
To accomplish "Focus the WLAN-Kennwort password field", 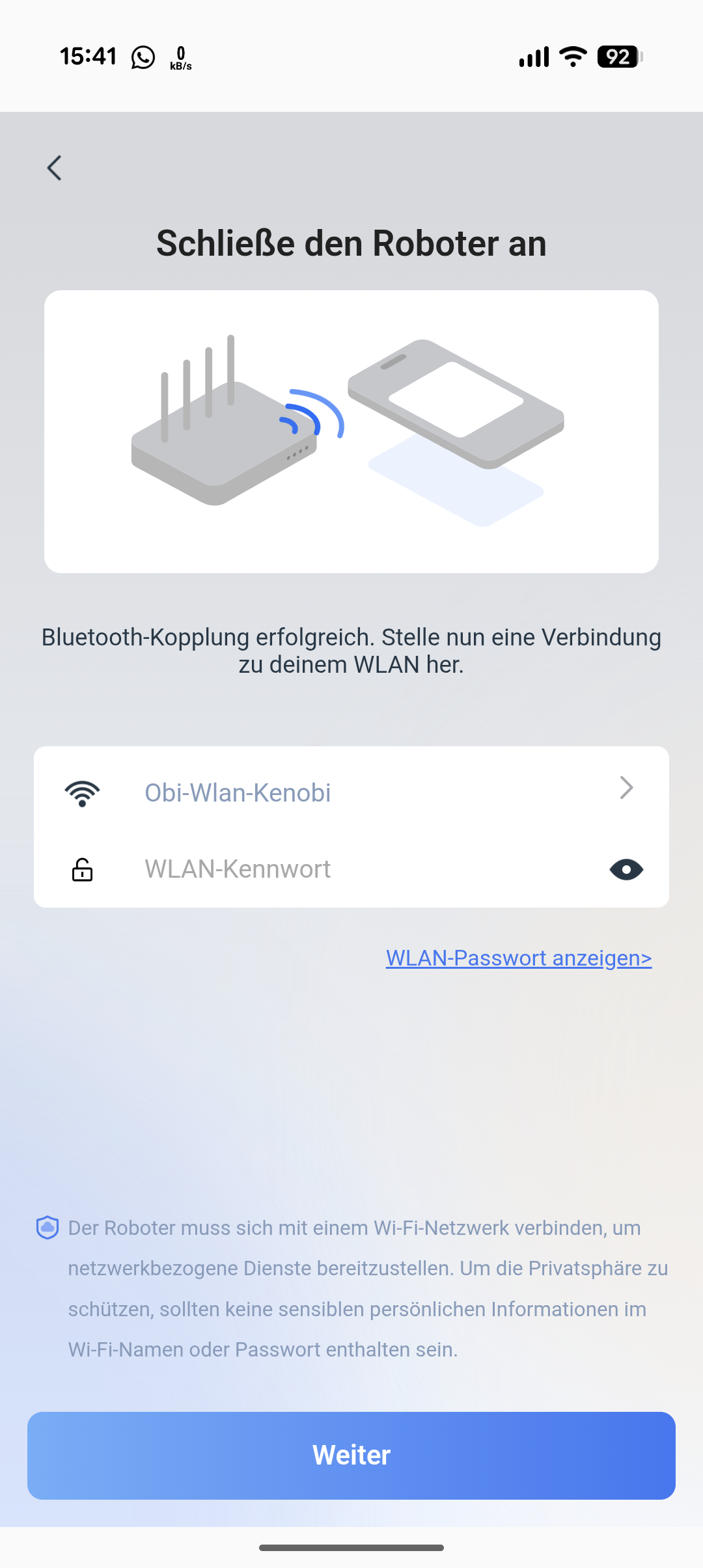I will pyautogui.click(x=351, y=869).
